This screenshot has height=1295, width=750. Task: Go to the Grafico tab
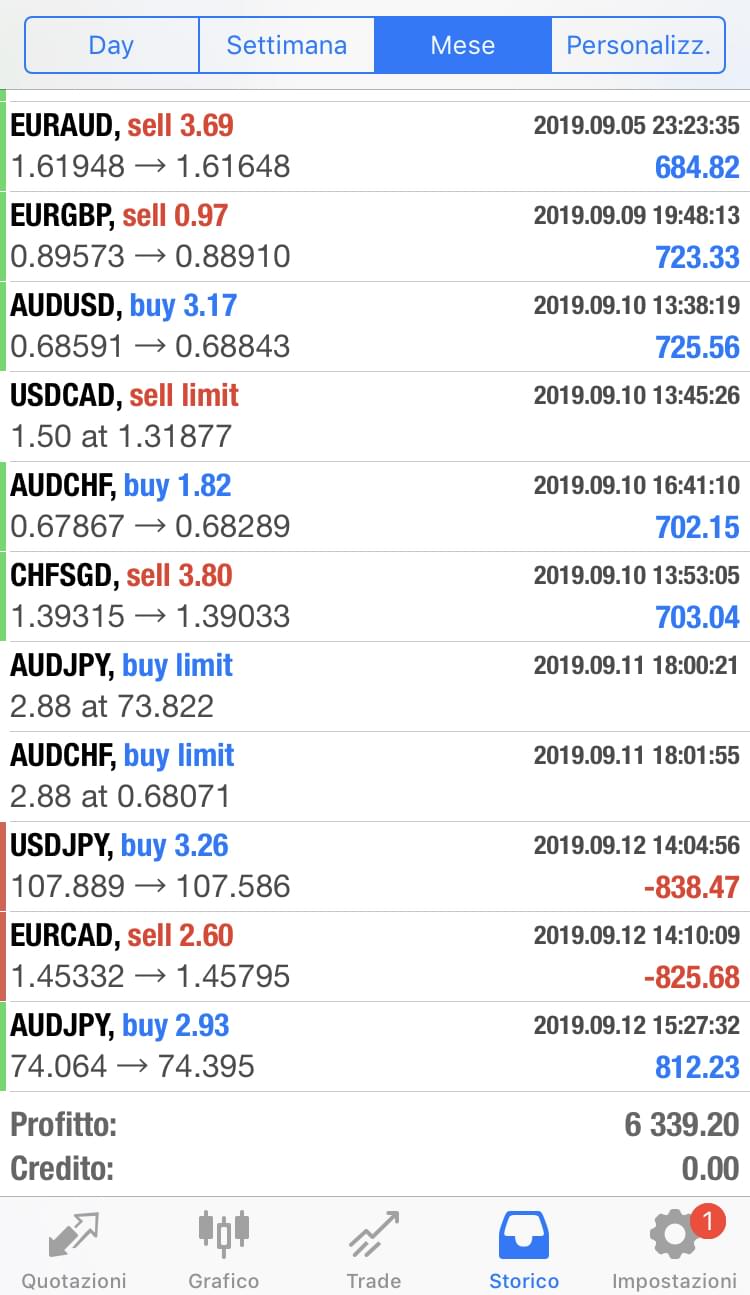pyautogui.click(x=224, y=1249)
